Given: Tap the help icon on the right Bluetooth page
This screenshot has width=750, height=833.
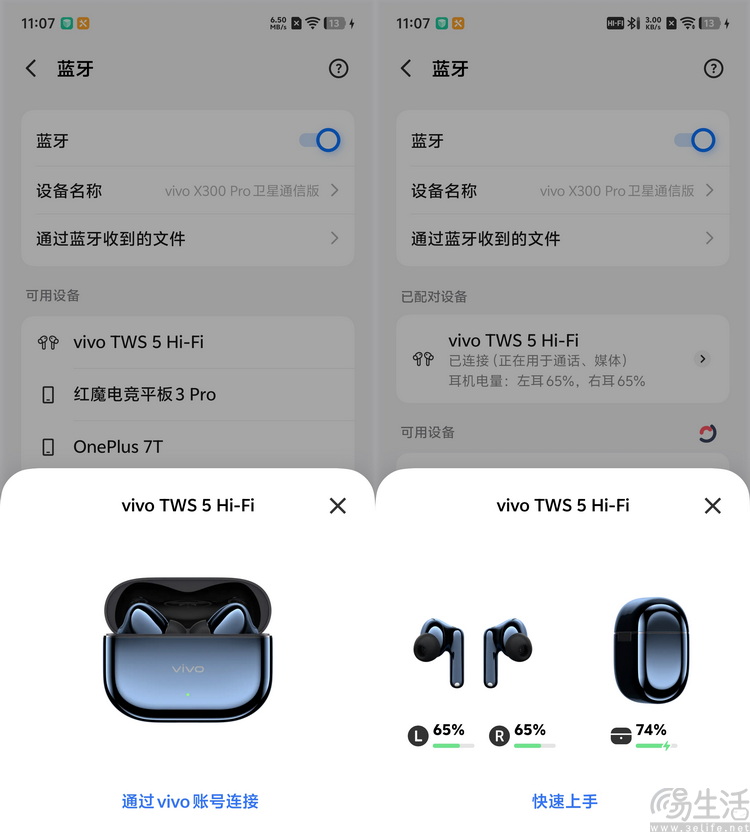Looking at the screenshot, I should click(713, 69).
